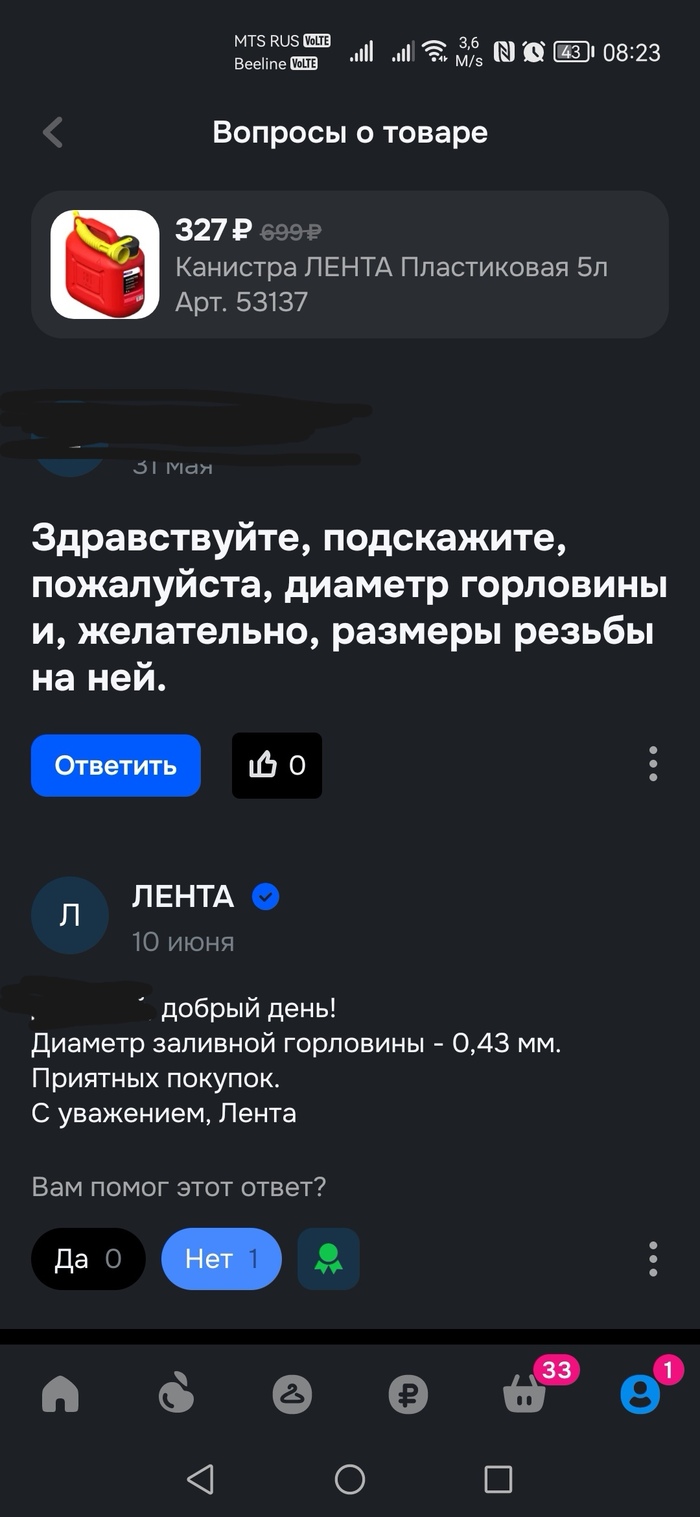Open the Канистра ЛЕНТА product card

point(350,265)
